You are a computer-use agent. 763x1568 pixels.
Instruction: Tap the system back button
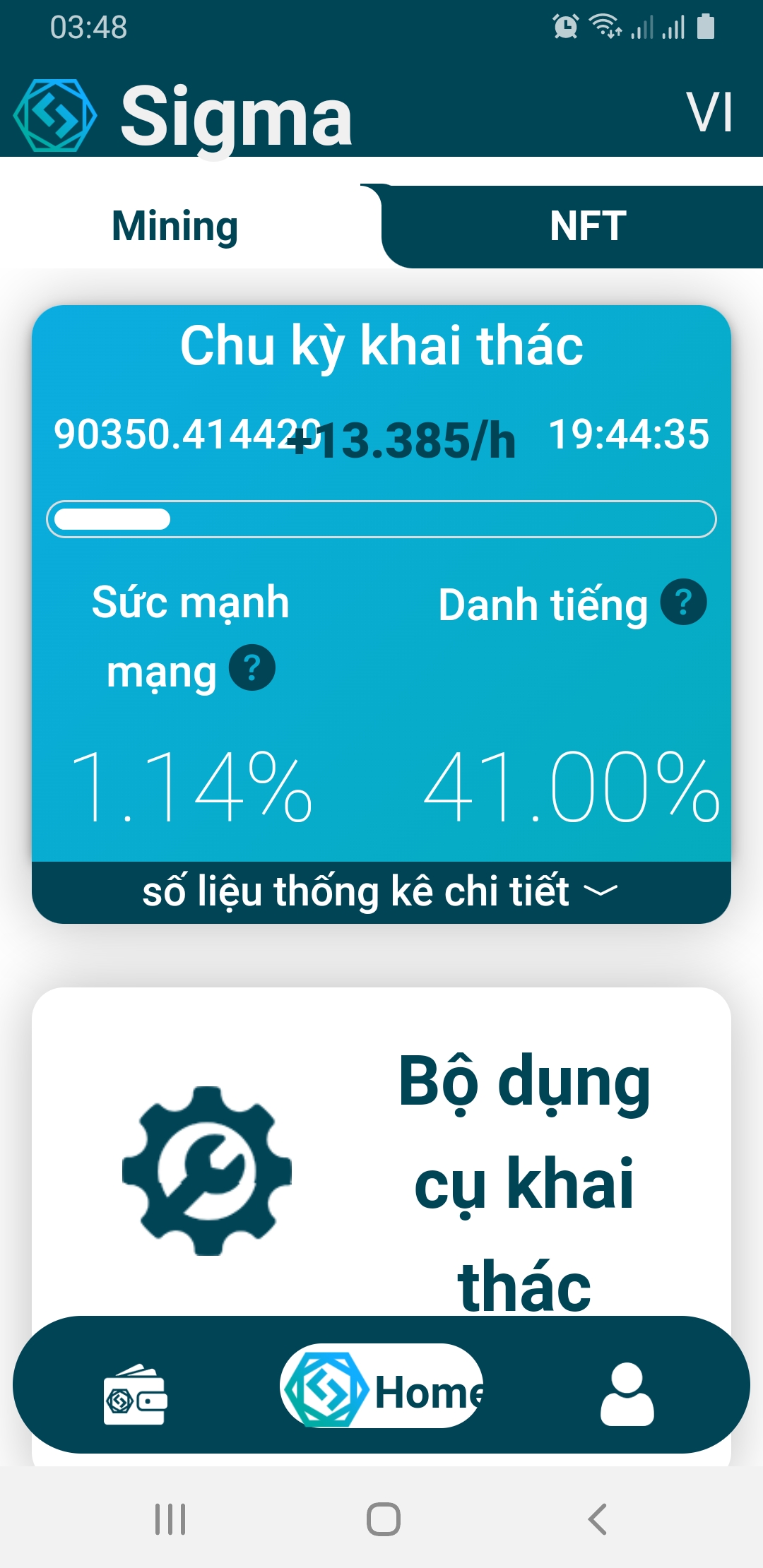coord(598,1519)
